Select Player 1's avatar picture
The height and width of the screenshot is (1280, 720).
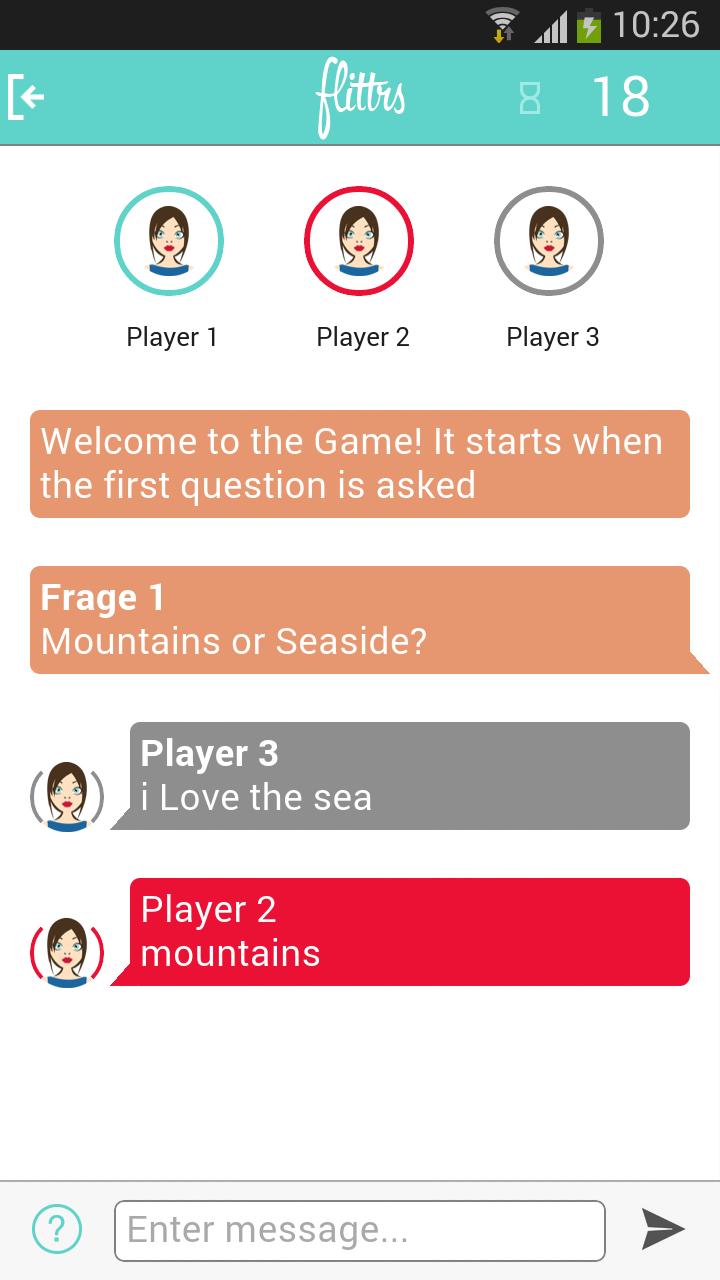pos(169,240)
